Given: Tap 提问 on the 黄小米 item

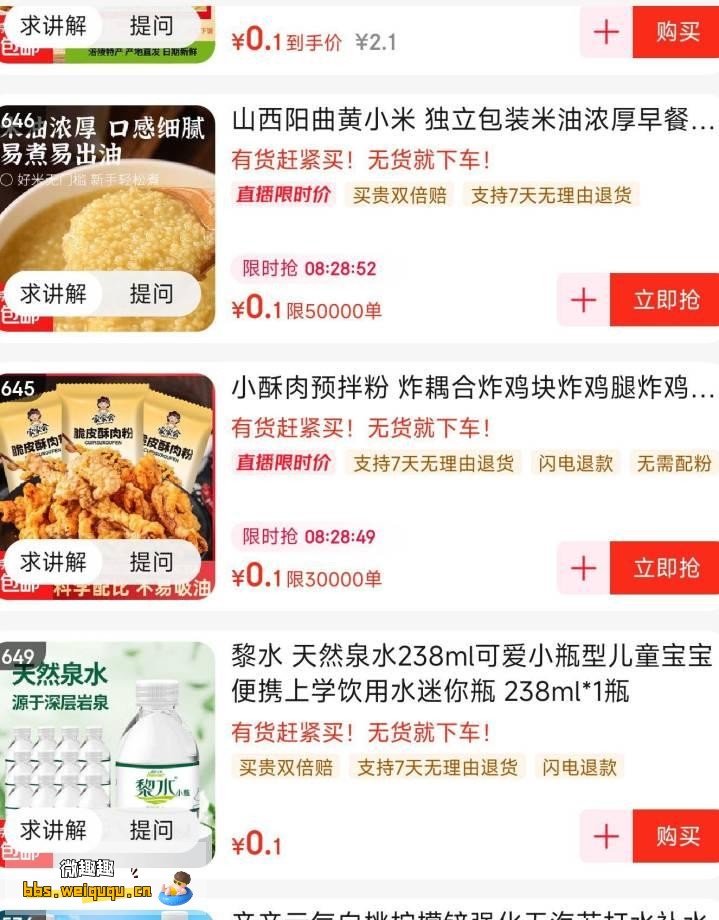Looking at the screenshot, I should (151, 294).
